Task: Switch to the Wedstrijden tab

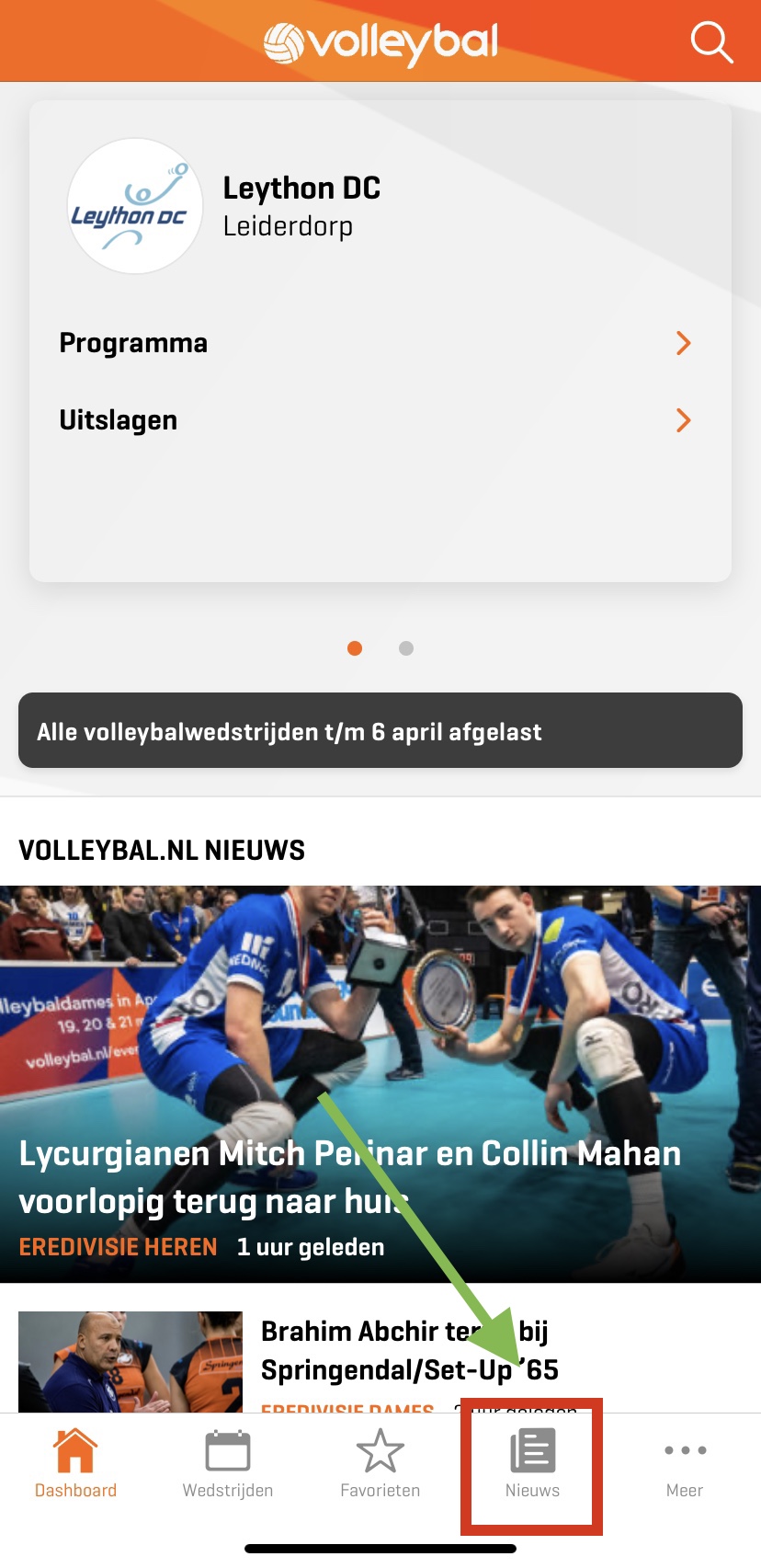Action: 228,1464
